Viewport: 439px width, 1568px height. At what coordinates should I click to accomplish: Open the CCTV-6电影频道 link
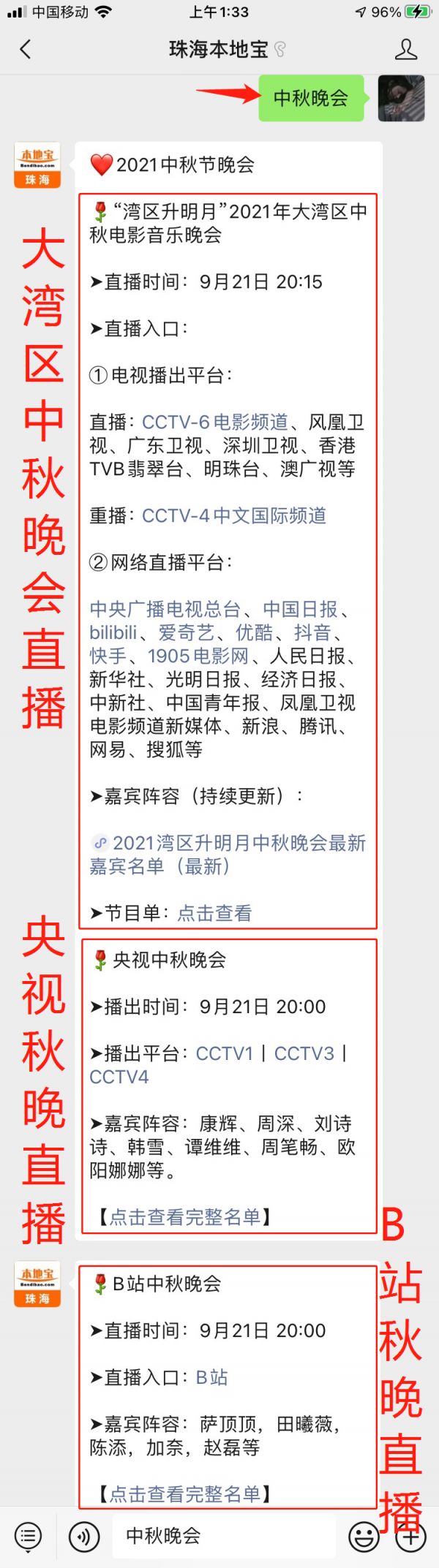tap(216, 422)
